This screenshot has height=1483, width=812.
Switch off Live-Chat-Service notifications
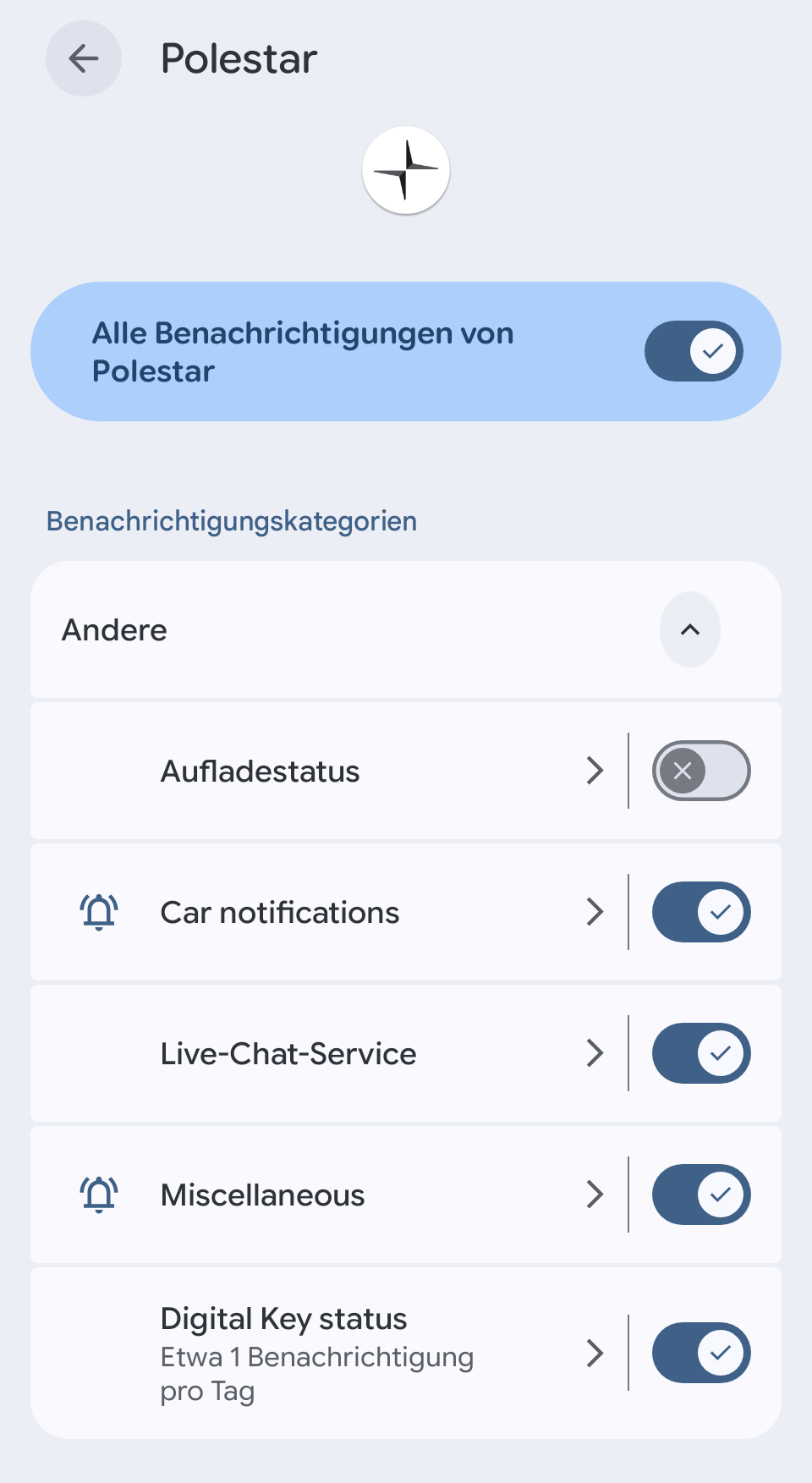pos(700,1053)
